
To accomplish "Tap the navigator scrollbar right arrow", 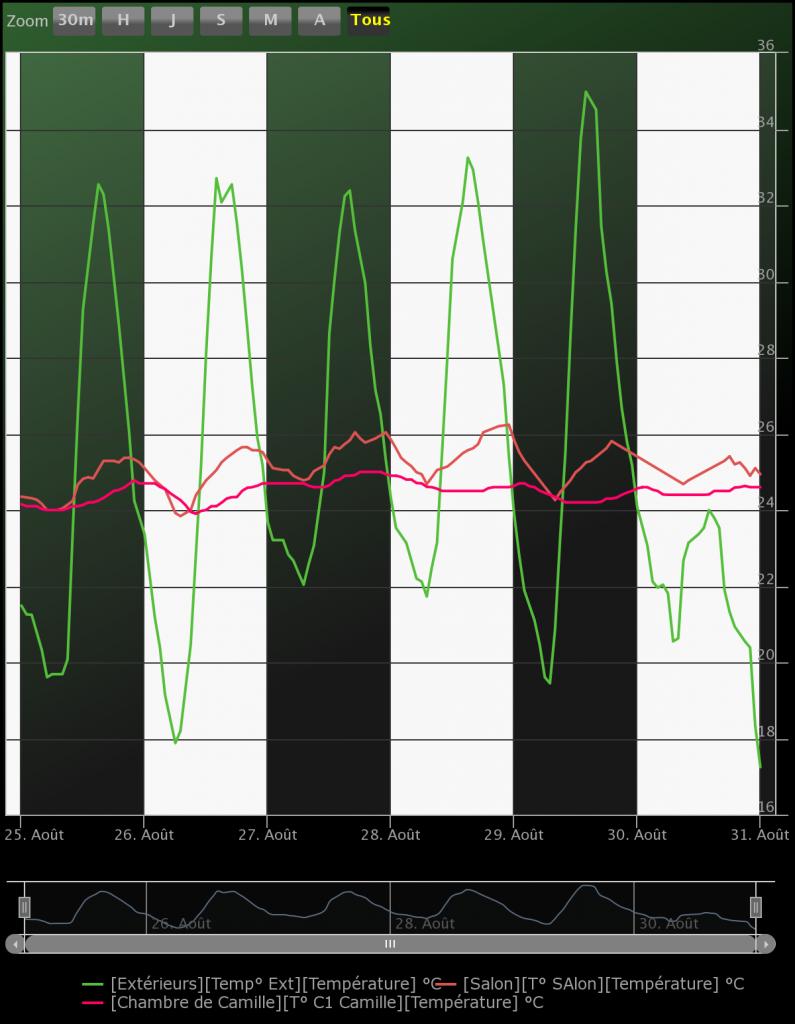I will point(766,943).
